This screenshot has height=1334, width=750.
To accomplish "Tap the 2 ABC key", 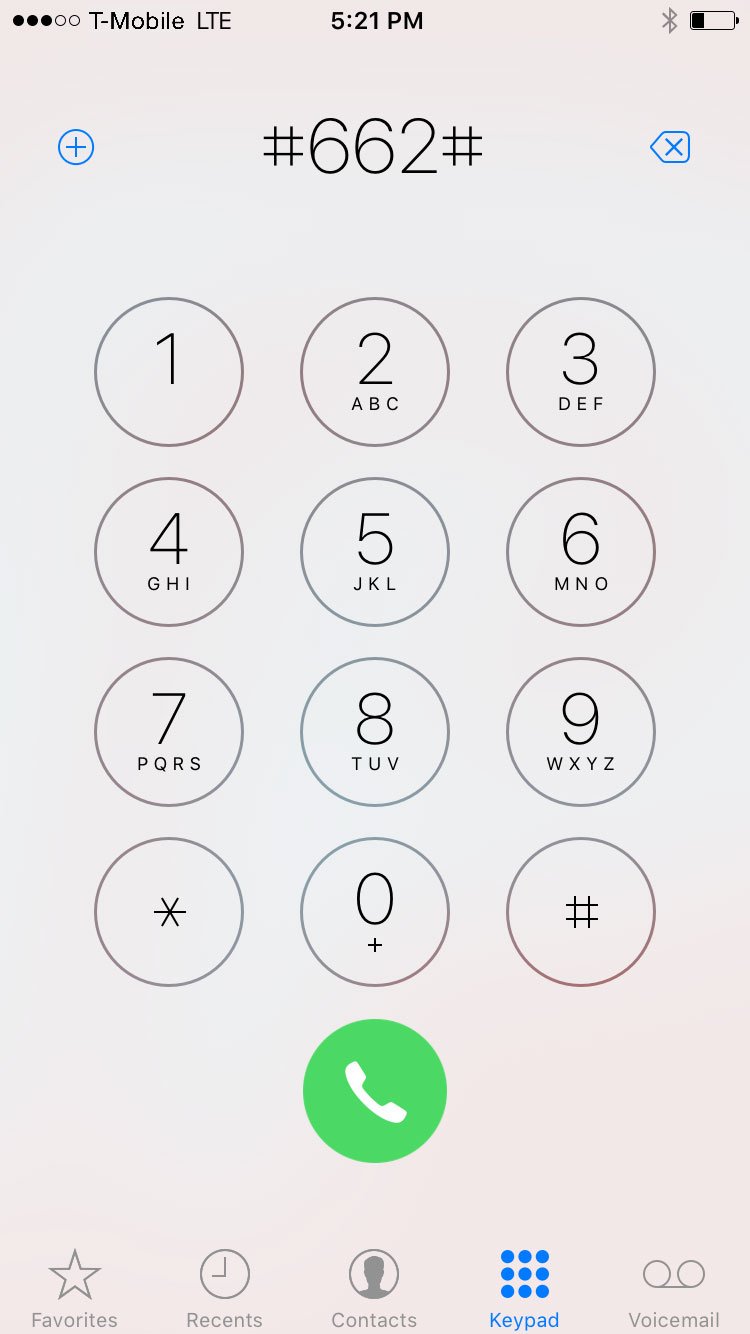I will coord(375,372).
